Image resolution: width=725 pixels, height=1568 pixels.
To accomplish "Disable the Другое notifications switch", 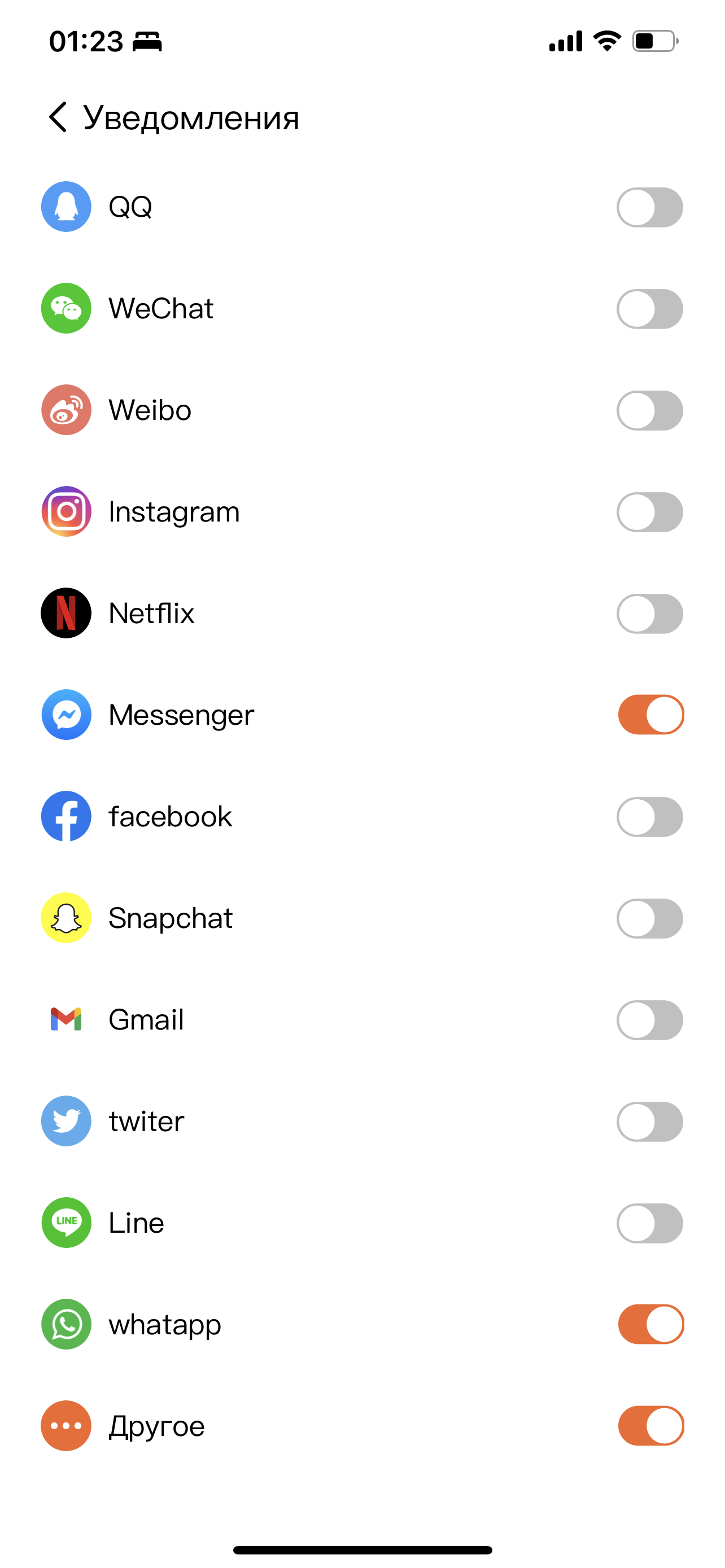I will coord(650,1426).
